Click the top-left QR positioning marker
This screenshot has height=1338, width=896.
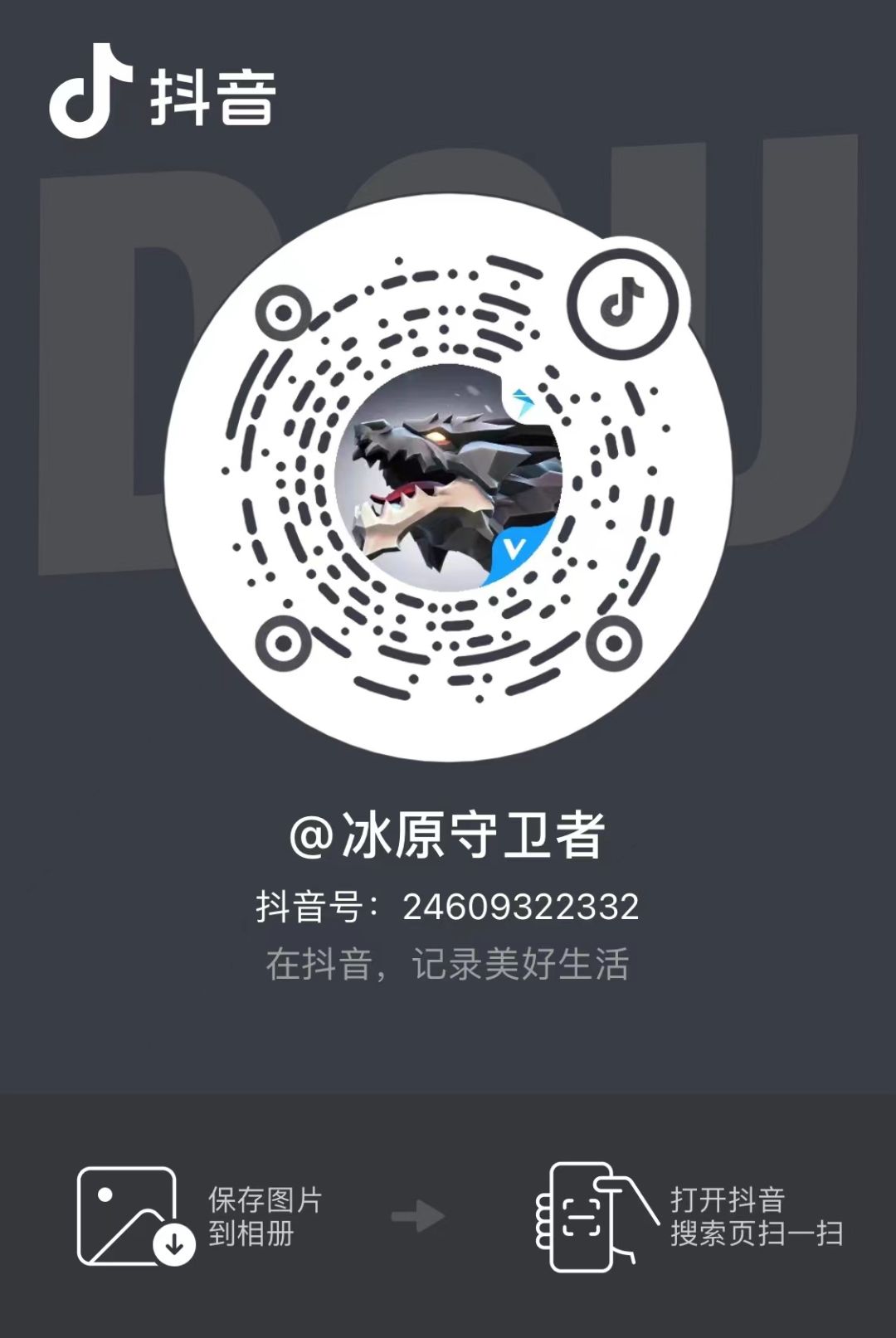[x=283, y=312]
